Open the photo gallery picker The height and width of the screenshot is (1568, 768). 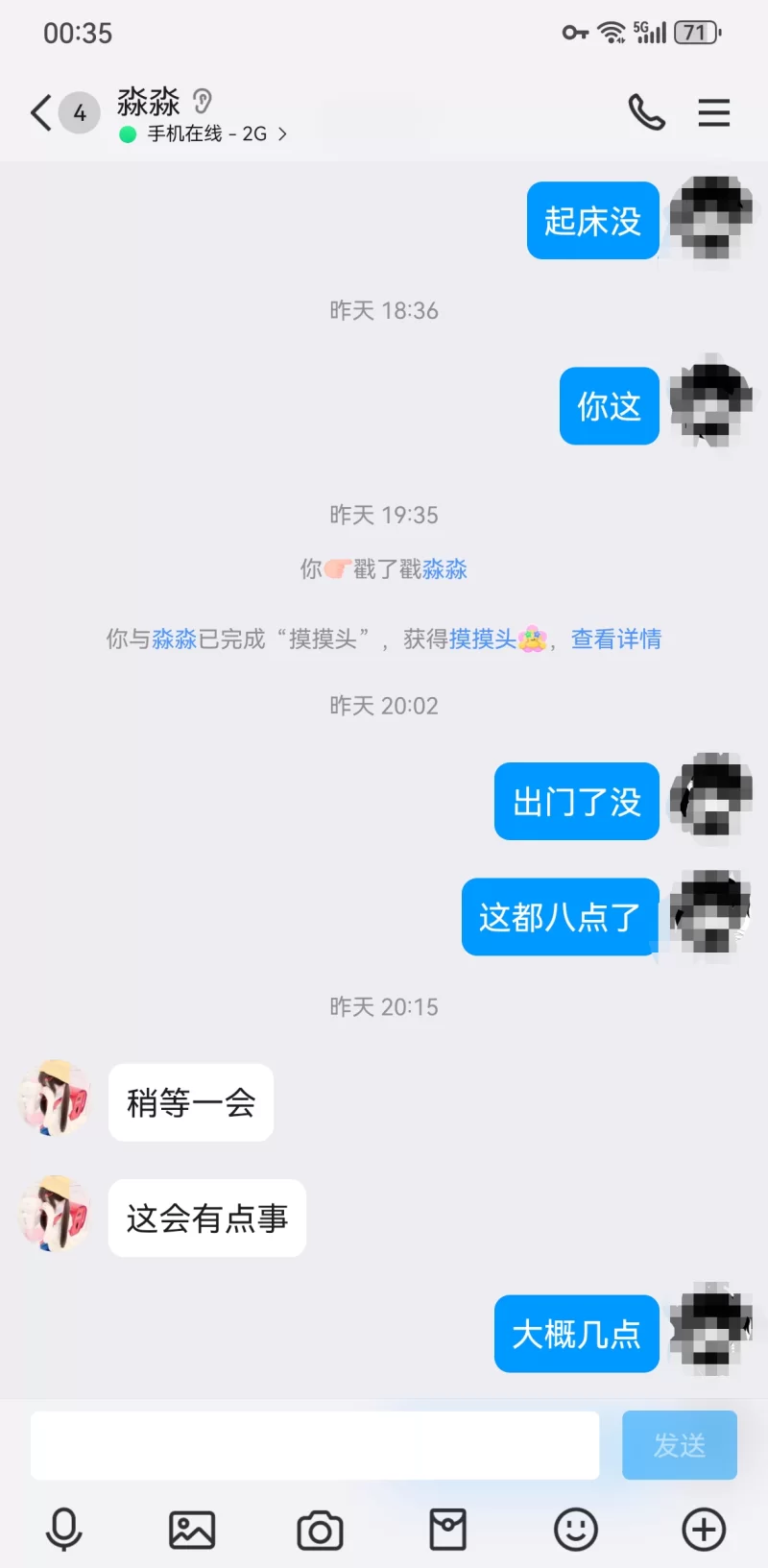[x=192, y=1529]
